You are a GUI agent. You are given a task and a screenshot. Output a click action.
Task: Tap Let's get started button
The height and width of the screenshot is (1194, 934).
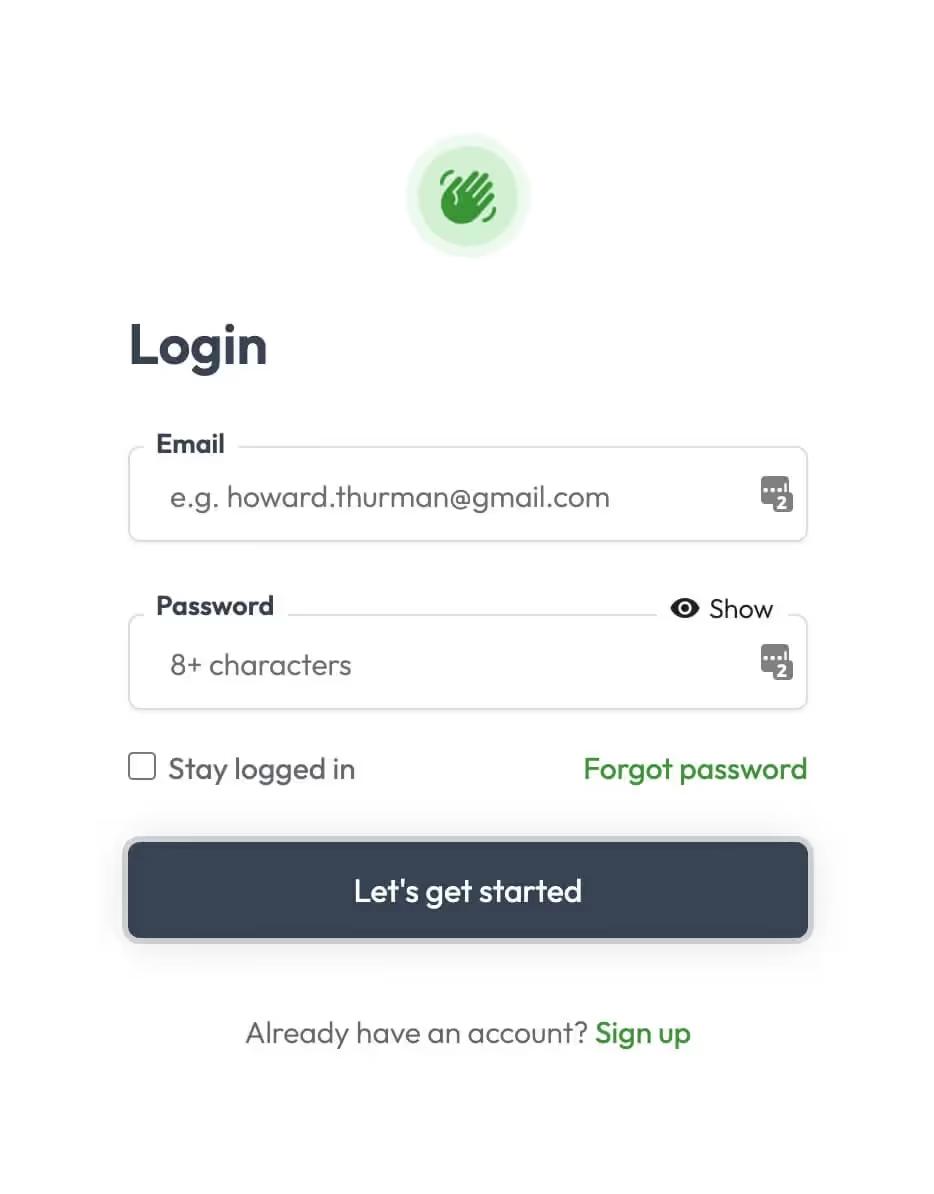click(x=467, y=890)
